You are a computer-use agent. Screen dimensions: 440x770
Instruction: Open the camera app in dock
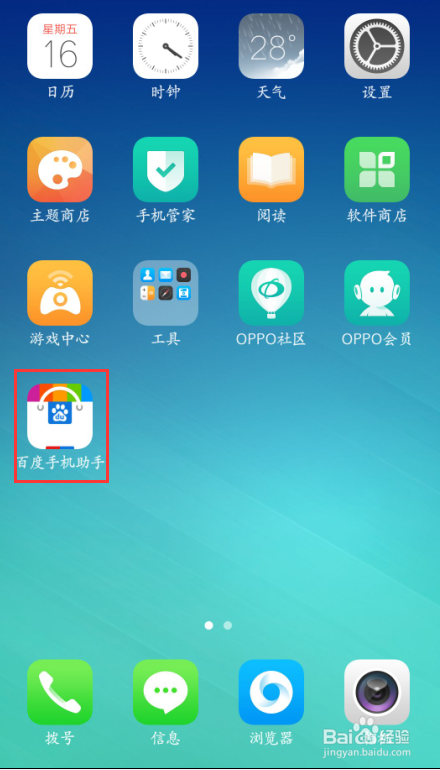tap(377, 692)
